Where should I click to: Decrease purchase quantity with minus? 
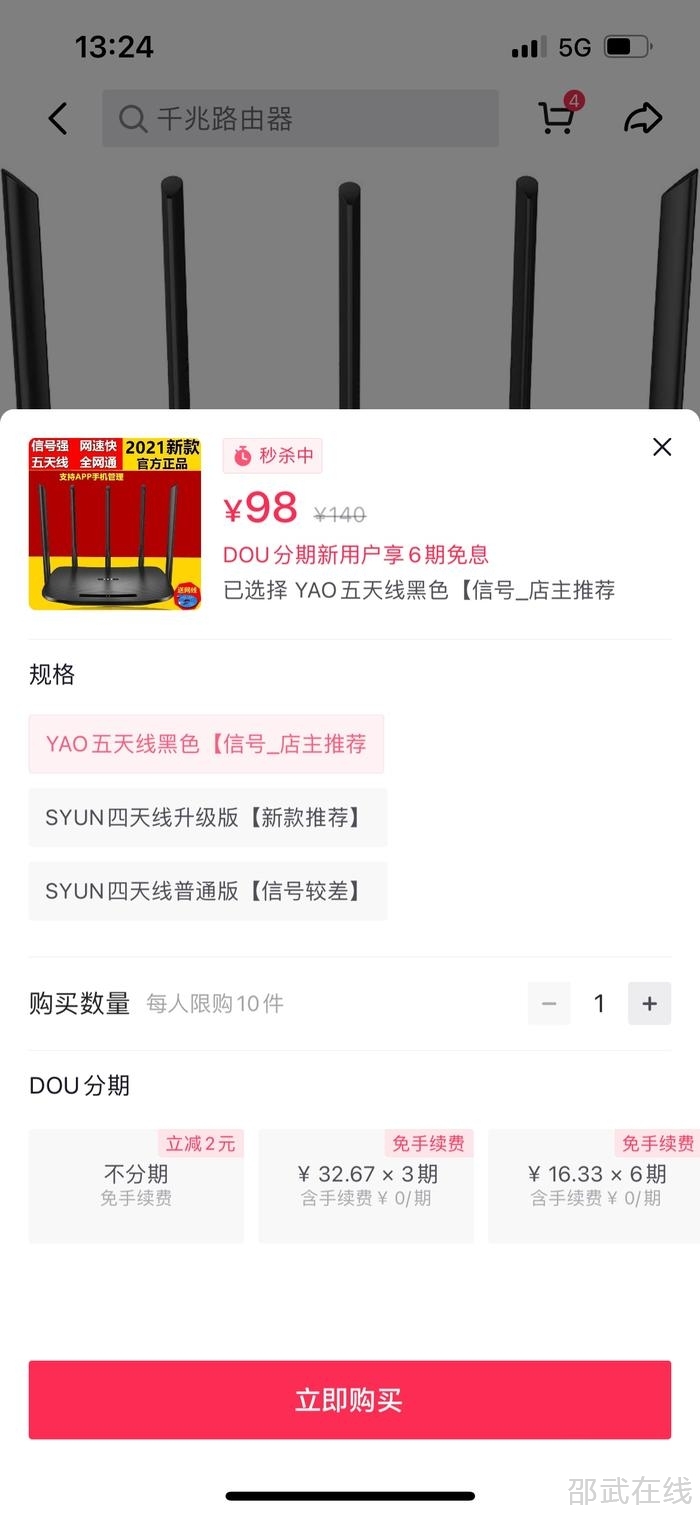(549, 1003)
